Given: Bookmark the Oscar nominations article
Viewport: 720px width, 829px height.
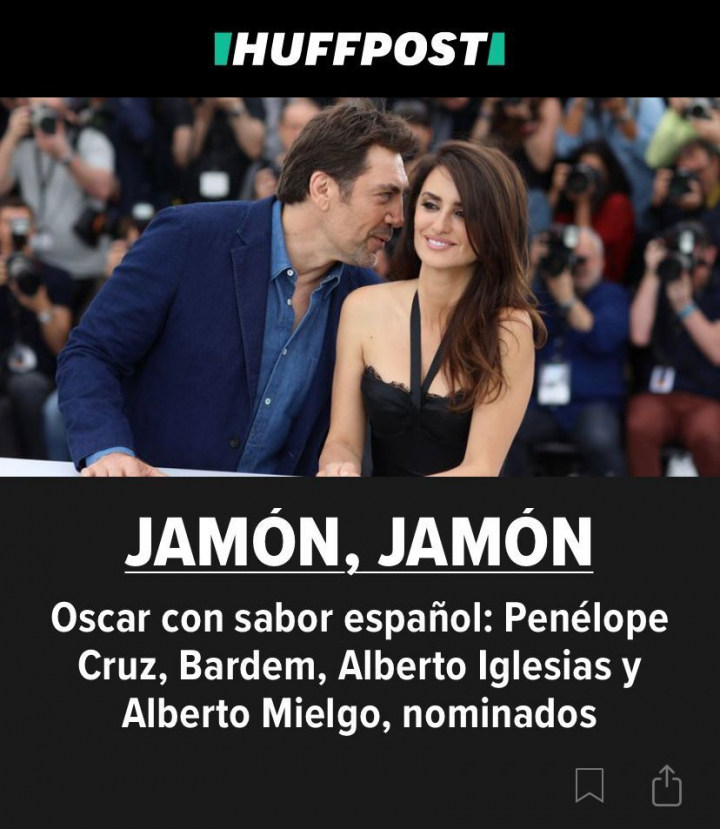Looking at the screenshot, I should (589, 785).
